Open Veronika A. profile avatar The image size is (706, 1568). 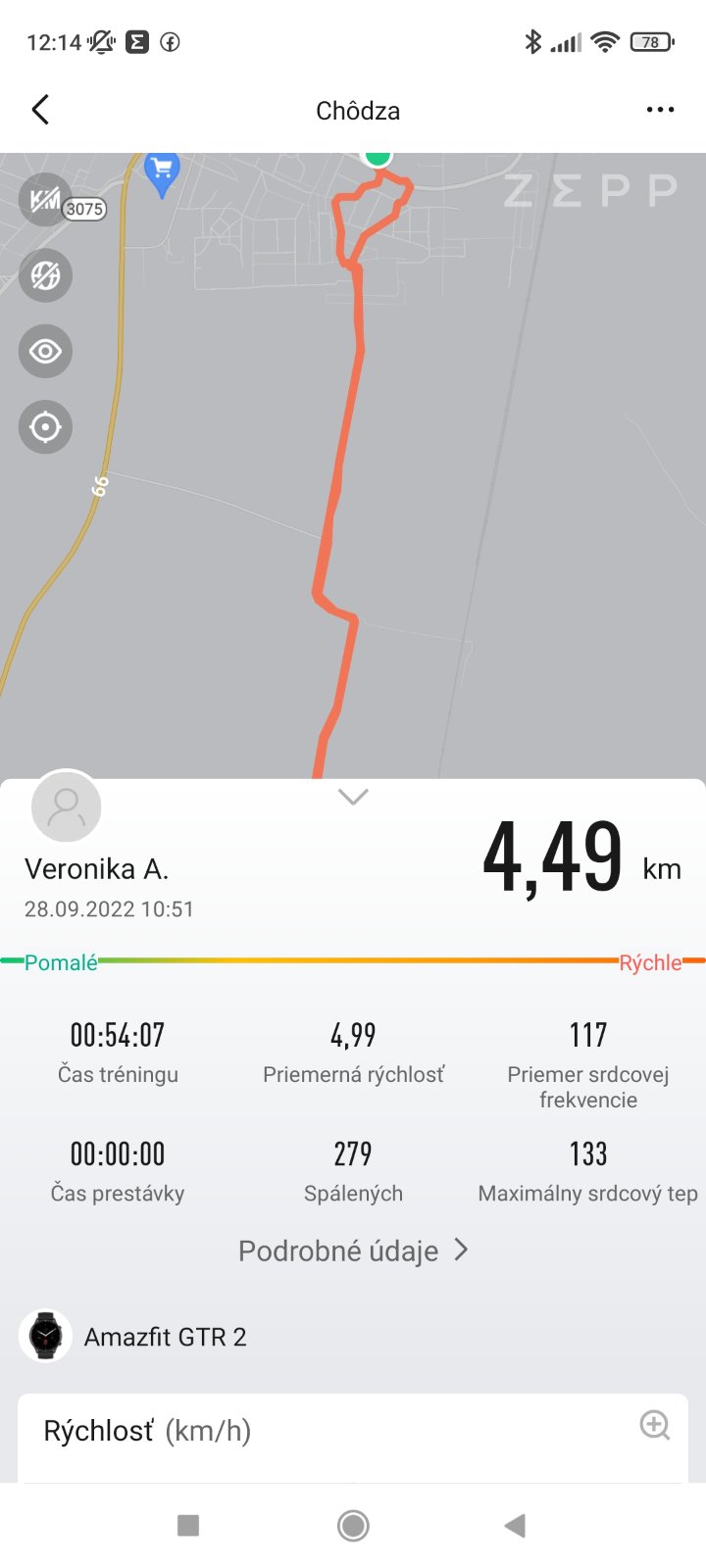[x=67, y=807]
